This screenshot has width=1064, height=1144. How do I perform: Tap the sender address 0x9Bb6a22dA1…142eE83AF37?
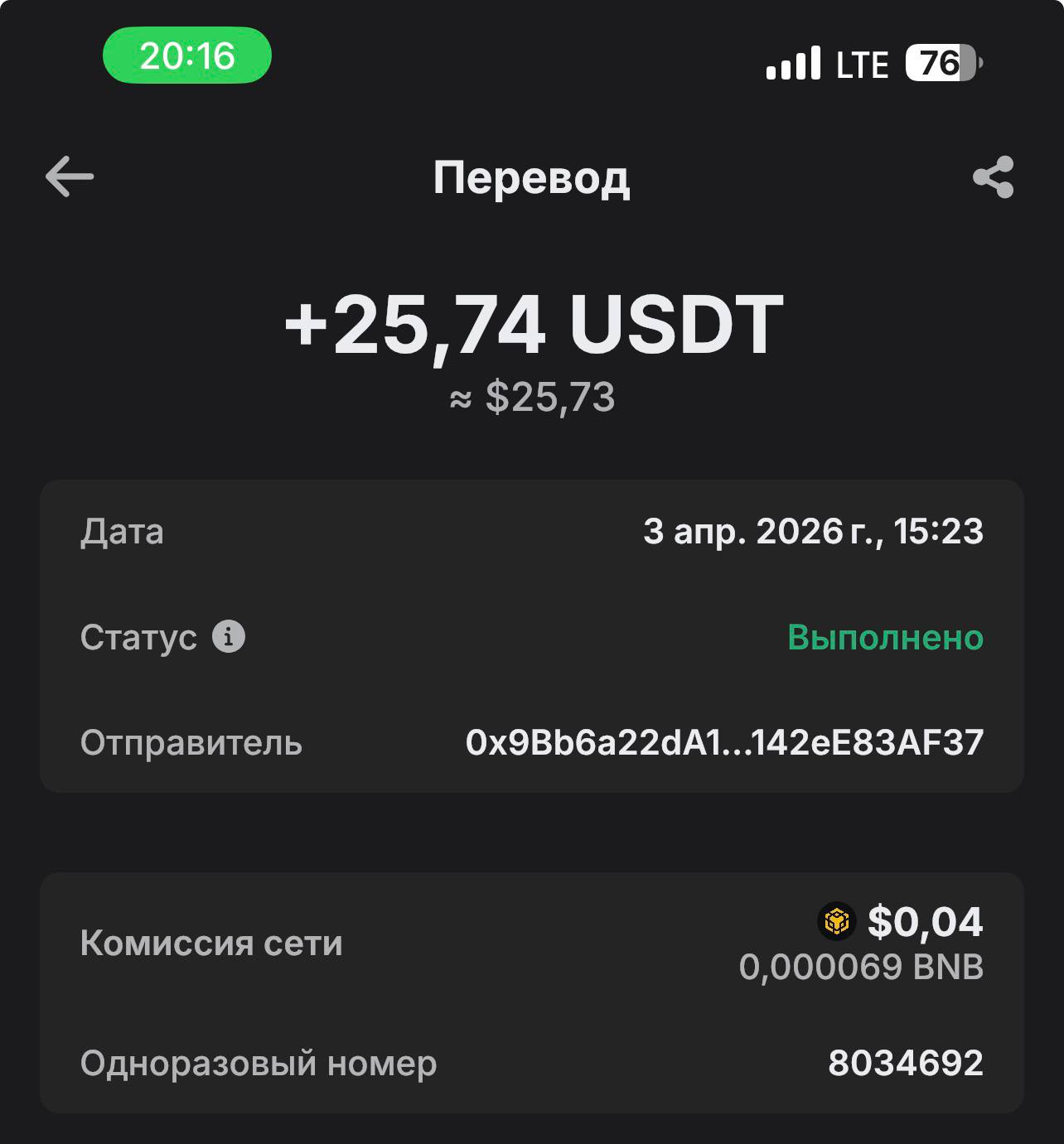tap(723, 743)
